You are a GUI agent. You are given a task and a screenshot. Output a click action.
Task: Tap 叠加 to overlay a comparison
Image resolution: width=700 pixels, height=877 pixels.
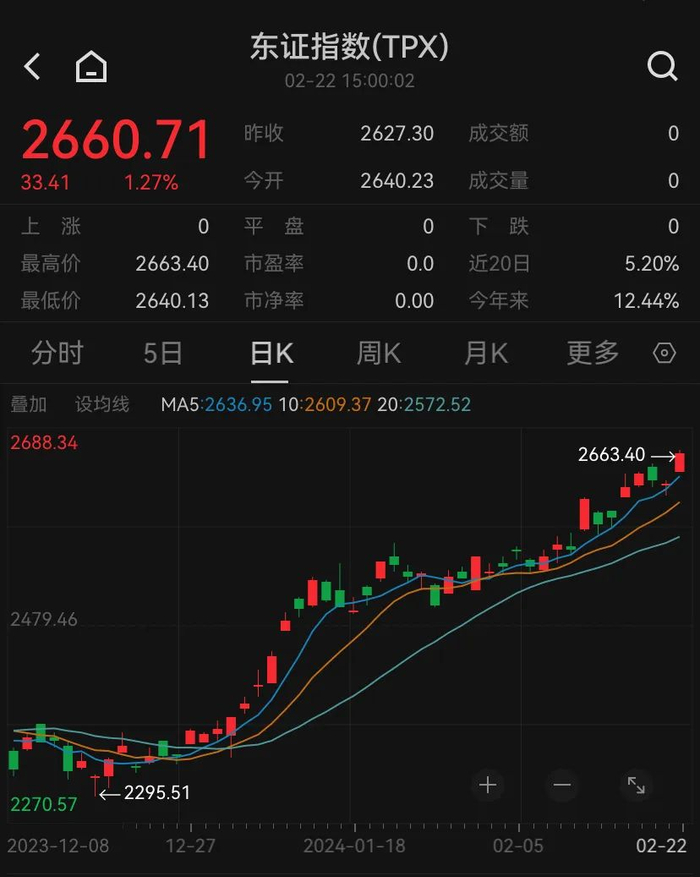pyautogui.click(x=29, y=404)
